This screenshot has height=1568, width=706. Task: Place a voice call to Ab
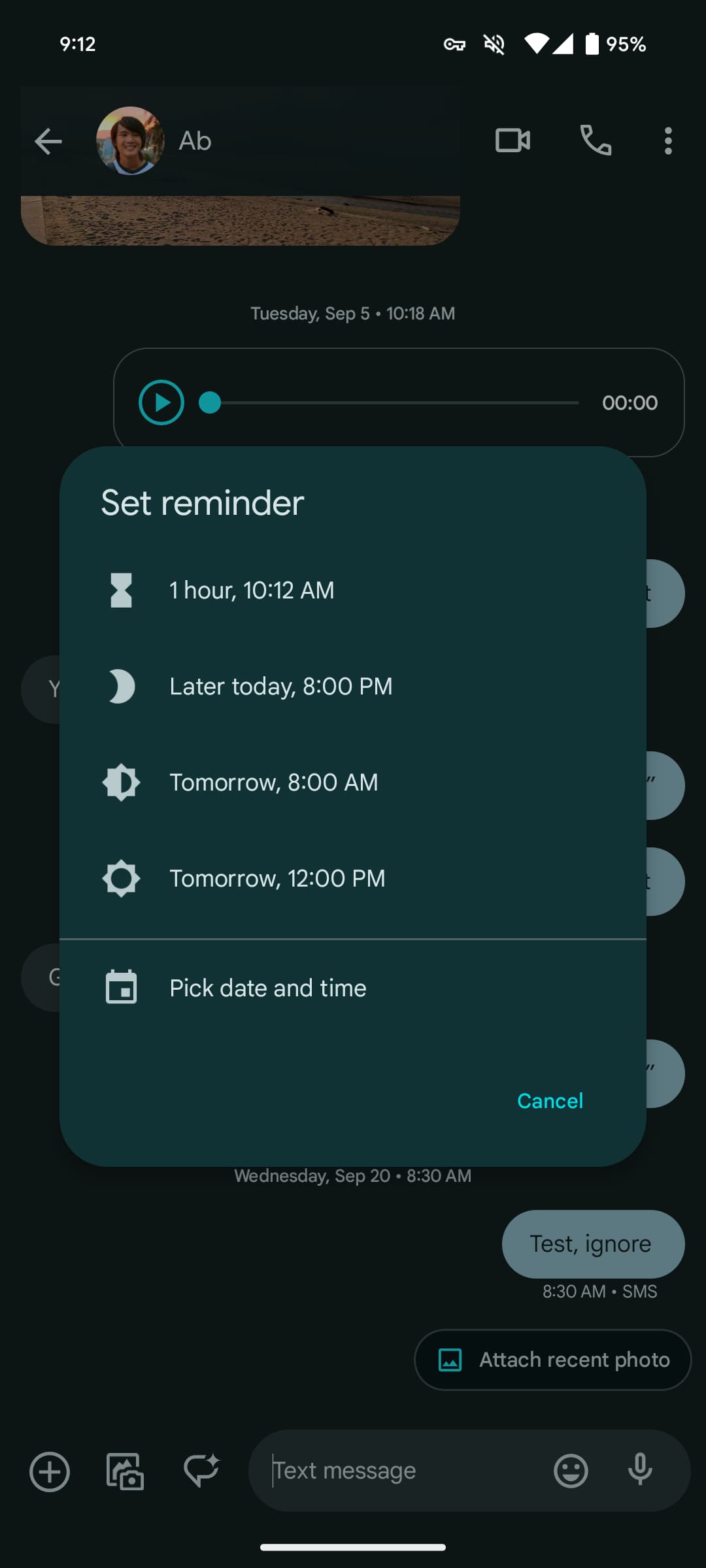click(x=596, y=141)
